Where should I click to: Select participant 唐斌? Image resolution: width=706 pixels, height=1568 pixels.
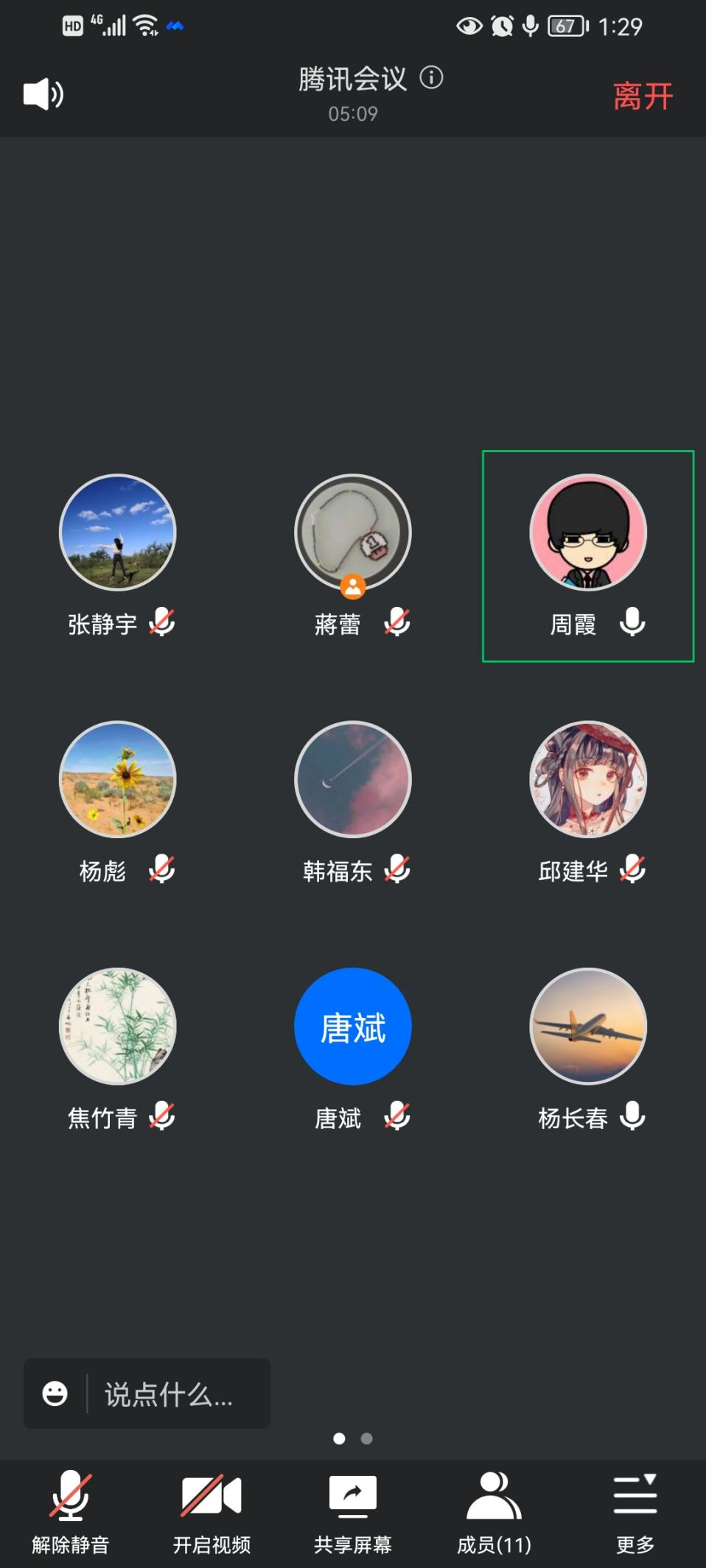(353, 1050)
